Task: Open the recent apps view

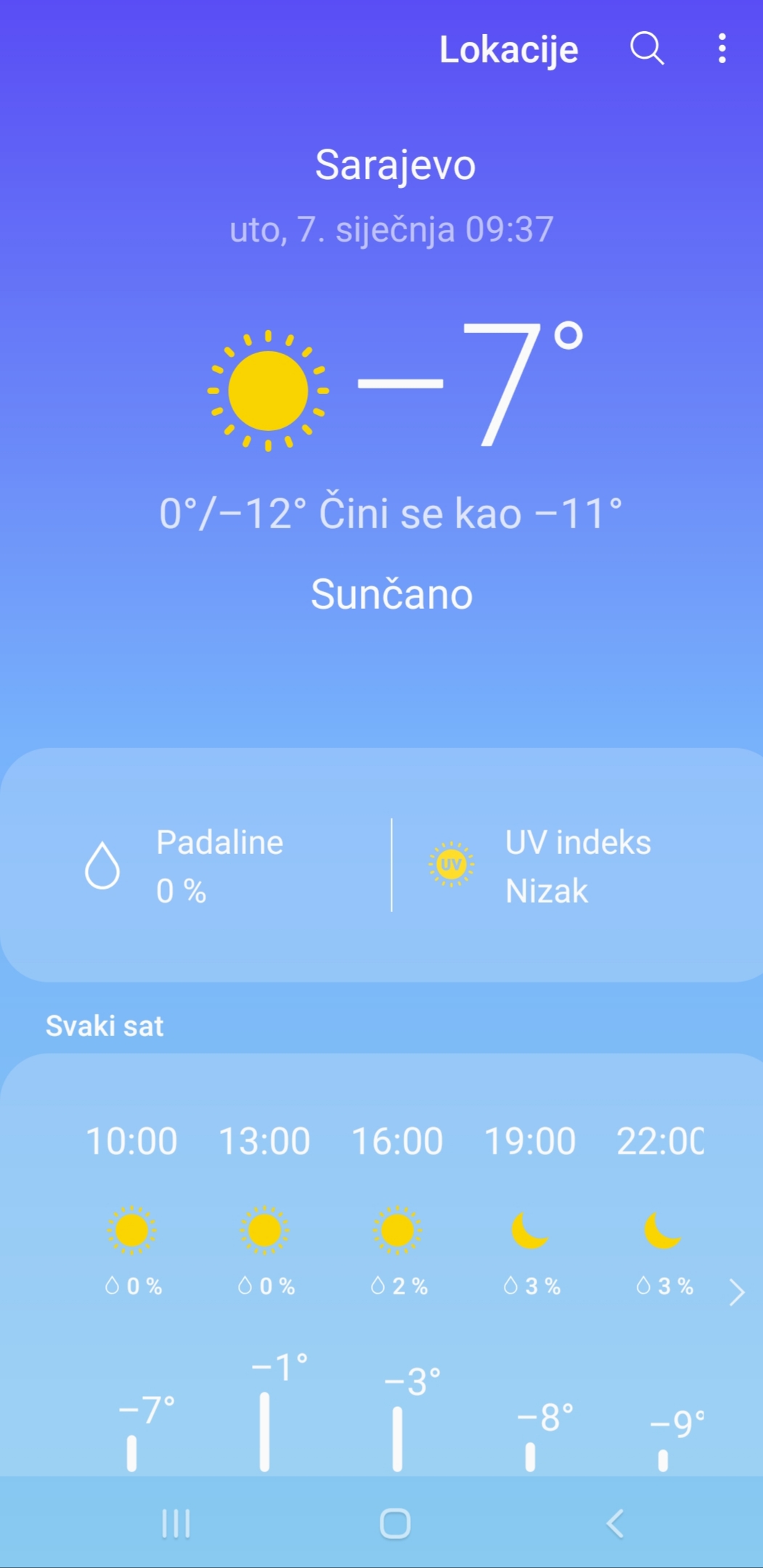Action: point(176,1523)
